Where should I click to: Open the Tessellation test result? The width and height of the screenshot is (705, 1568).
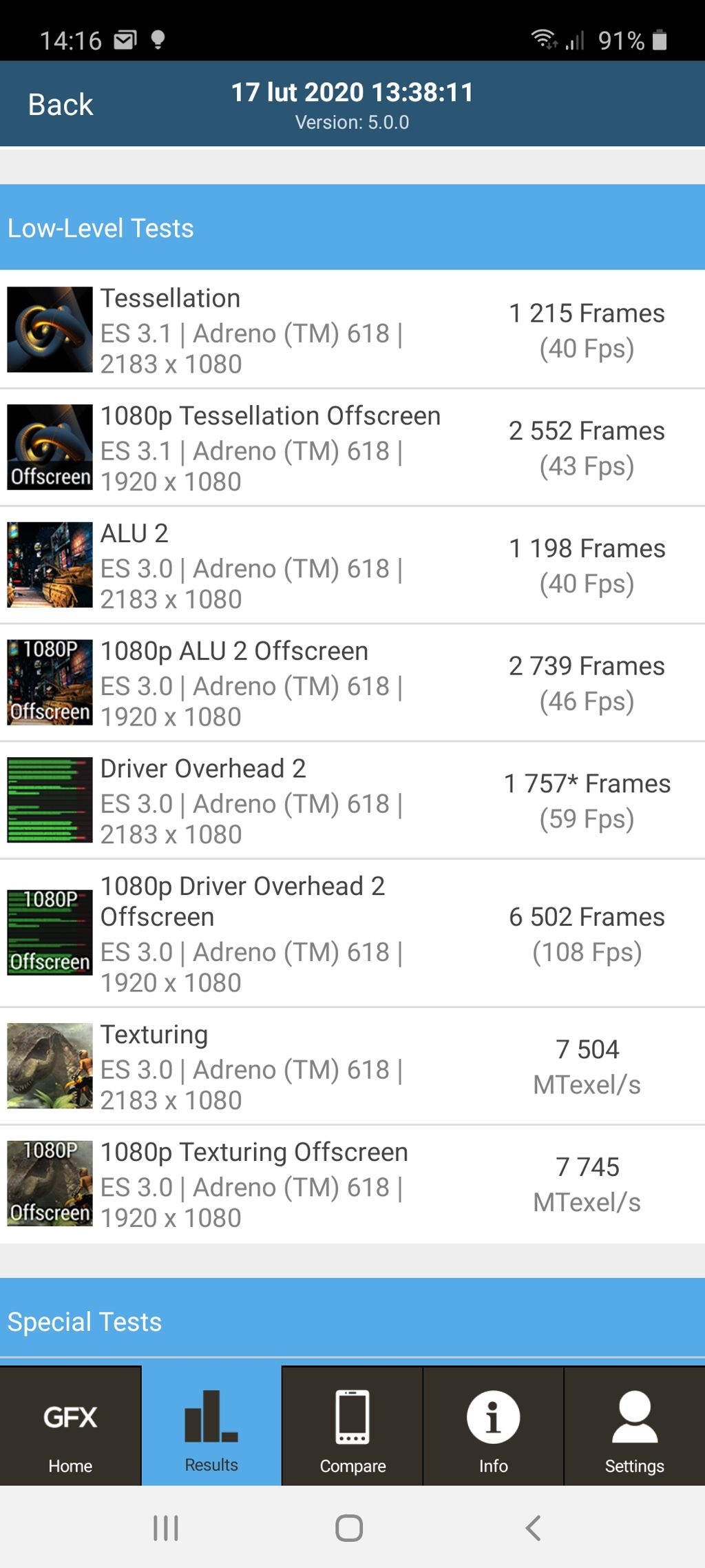(x=352, y=330)
